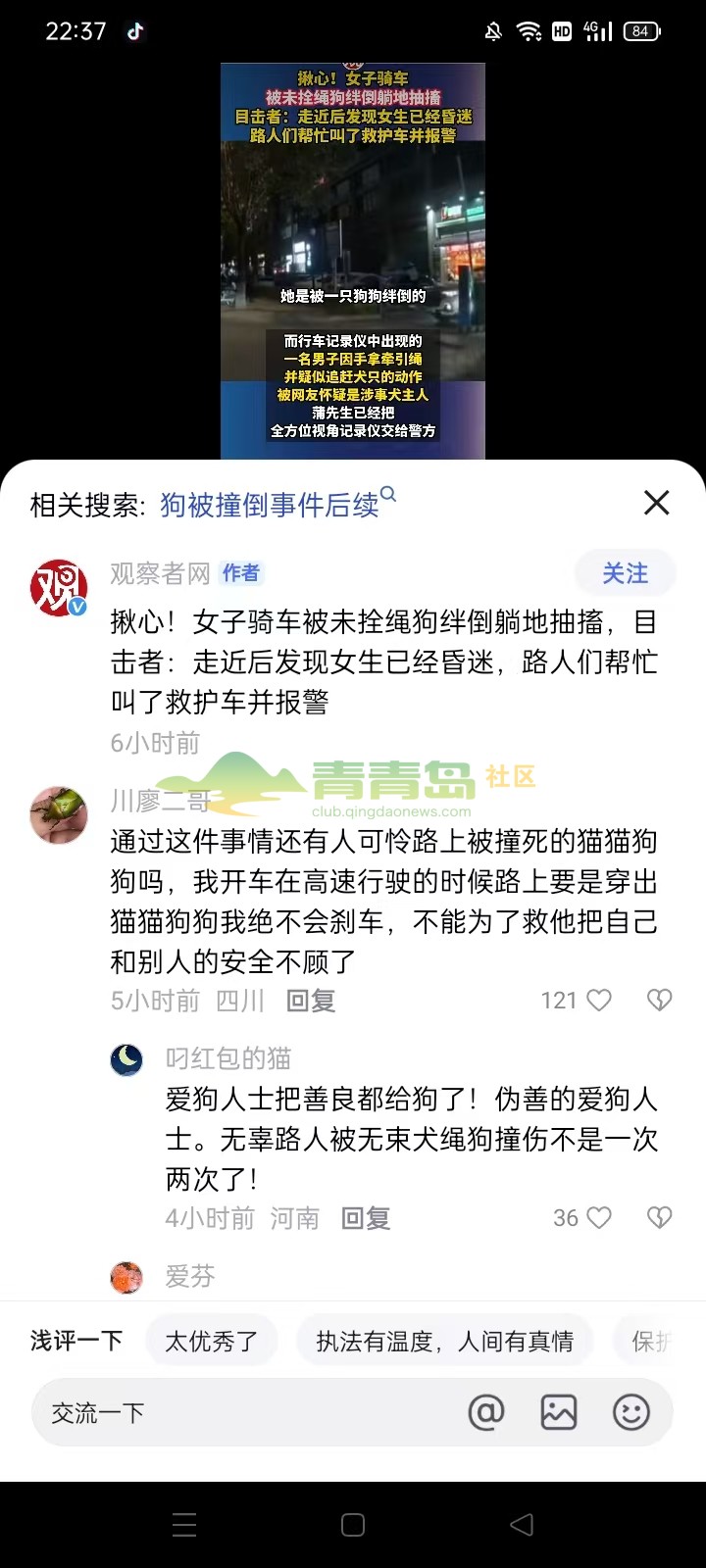The width and height of the screenshot is (706, 1568).
Task: Select quick comment 太优秀了
Action: [x=211, y=1341]
